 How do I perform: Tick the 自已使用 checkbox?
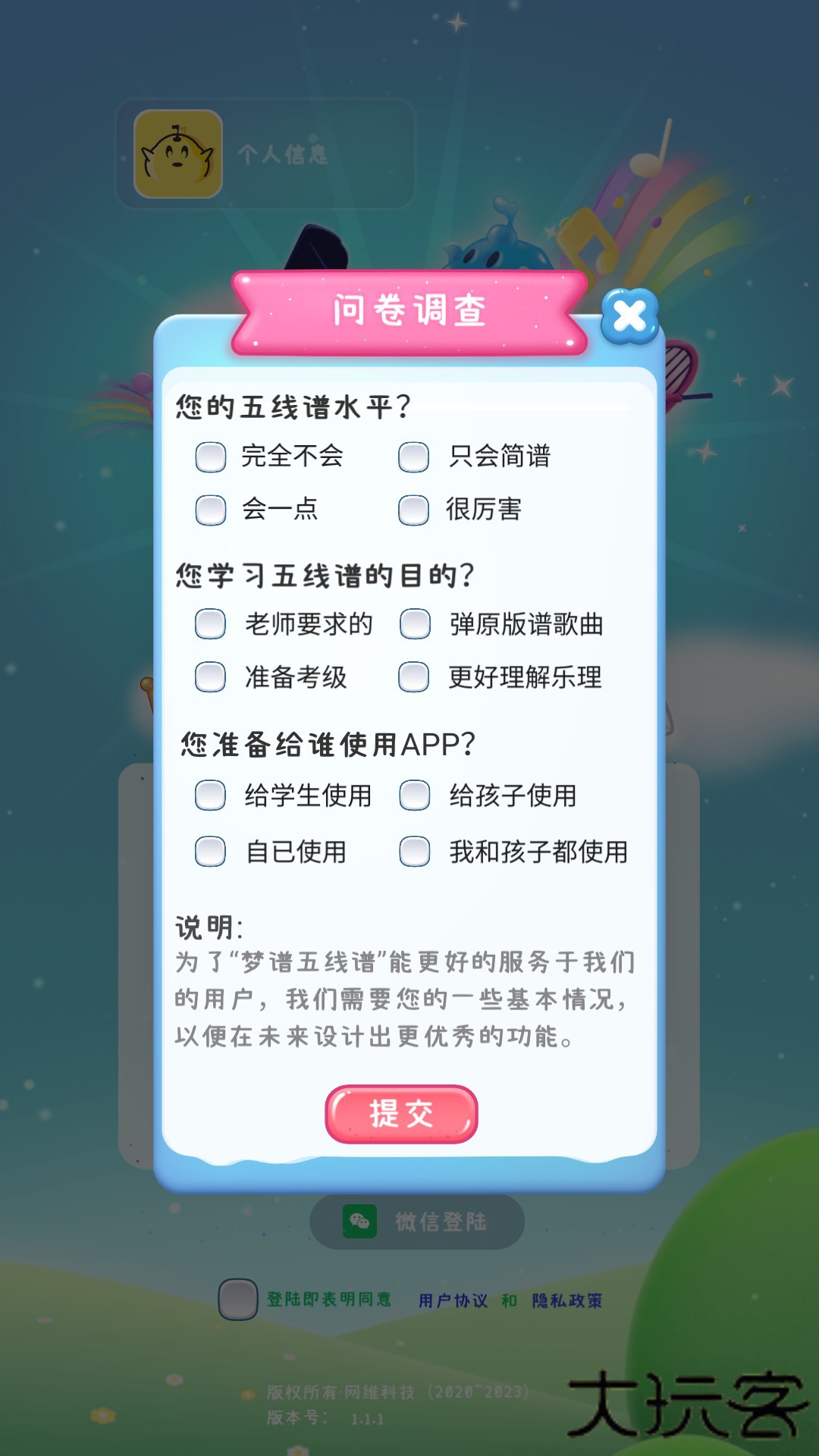[211, 852]
